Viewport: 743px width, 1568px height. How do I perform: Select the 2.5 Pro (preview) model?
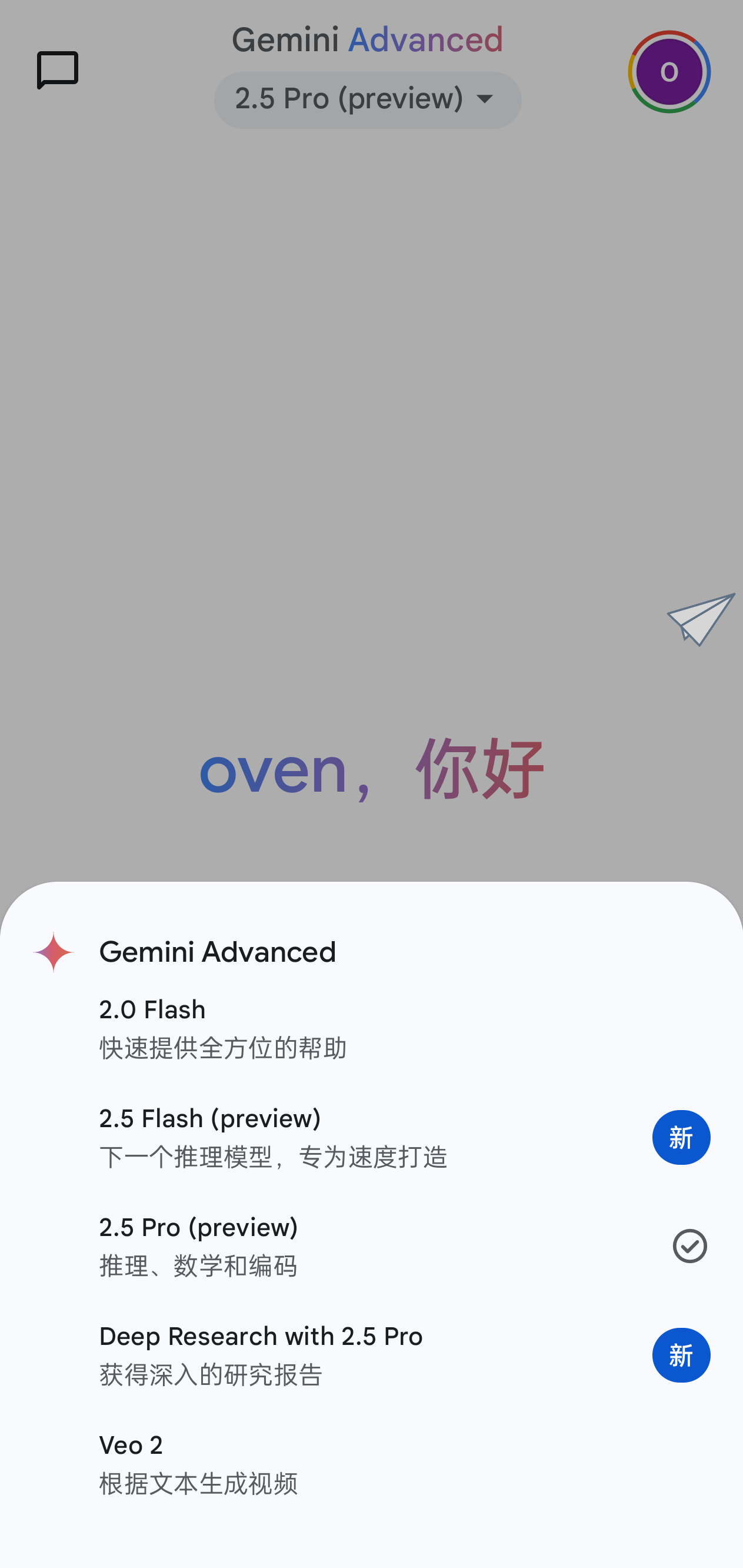pyautogui.click(x=371, y=1247)
